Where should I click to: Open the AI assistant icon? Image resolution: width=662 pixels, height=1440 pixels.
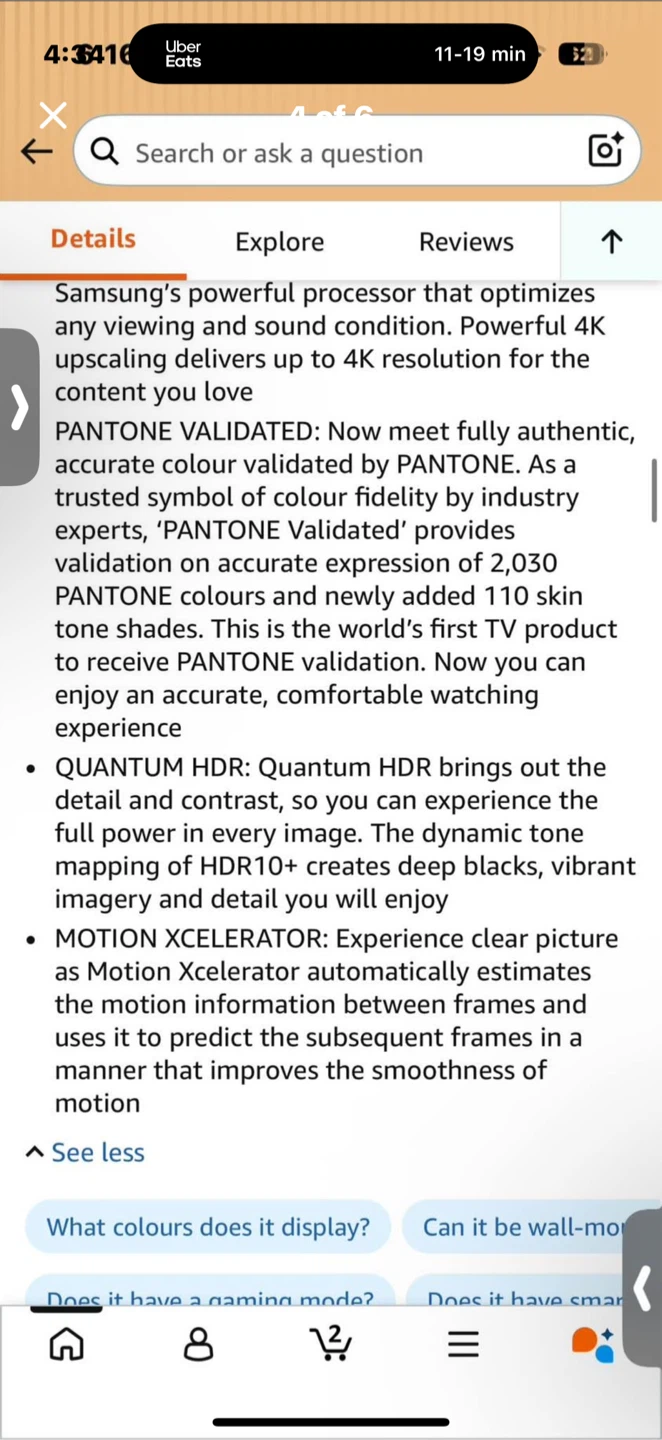coord(593,1345)
